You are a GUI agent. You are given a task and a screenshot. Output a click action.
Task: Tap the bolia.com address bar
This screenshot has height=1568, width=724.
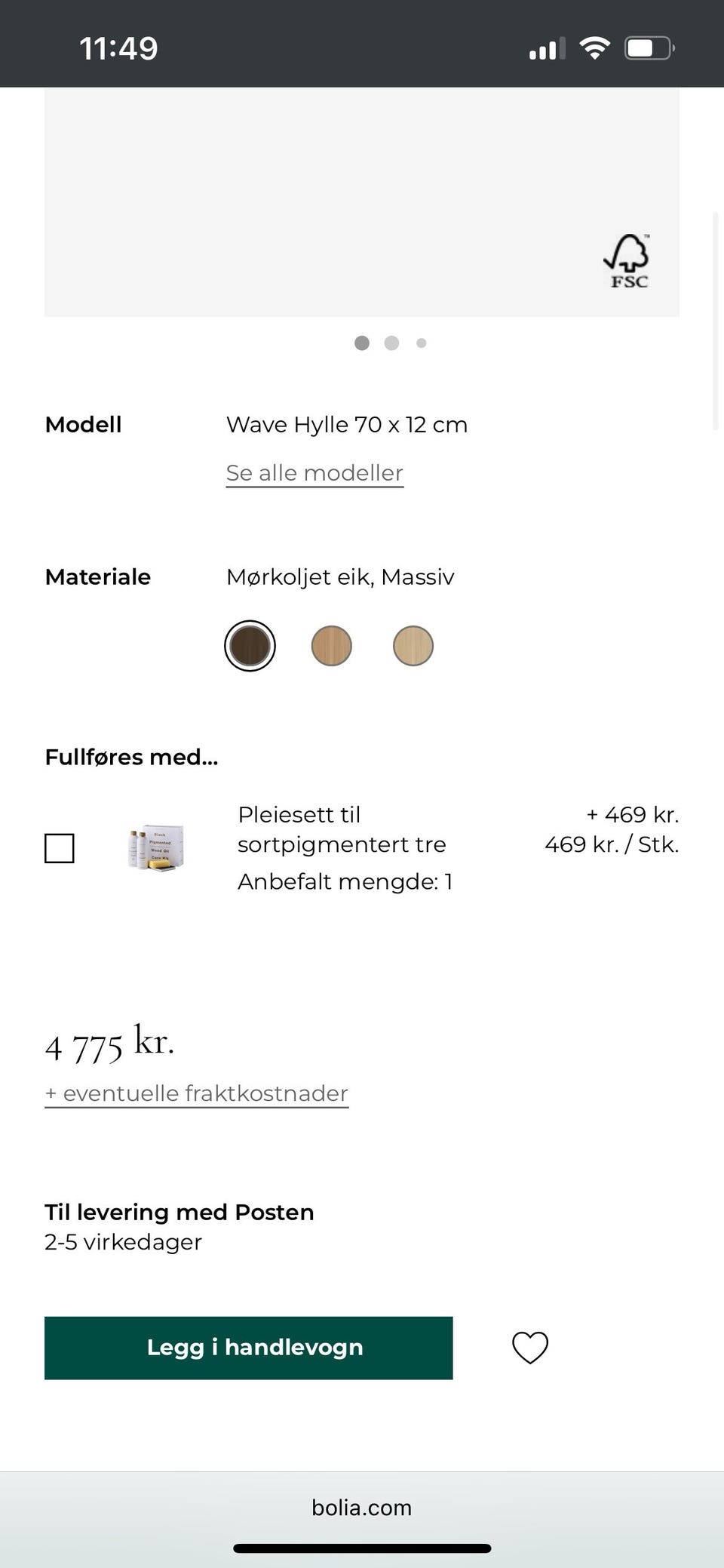361,1508
